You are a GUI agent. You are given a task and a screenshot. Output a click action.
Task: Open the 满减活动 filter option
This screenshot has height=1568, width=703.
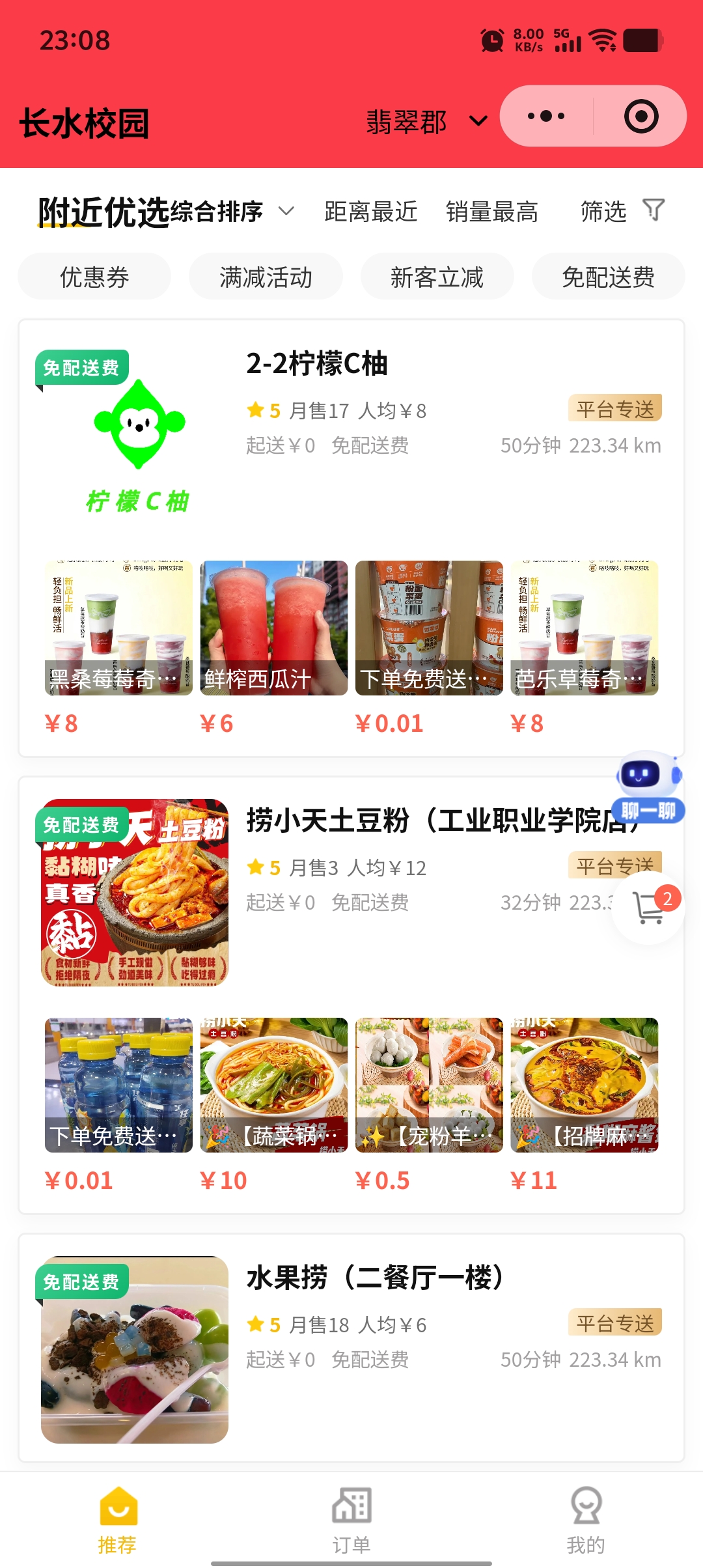point(266,276)
